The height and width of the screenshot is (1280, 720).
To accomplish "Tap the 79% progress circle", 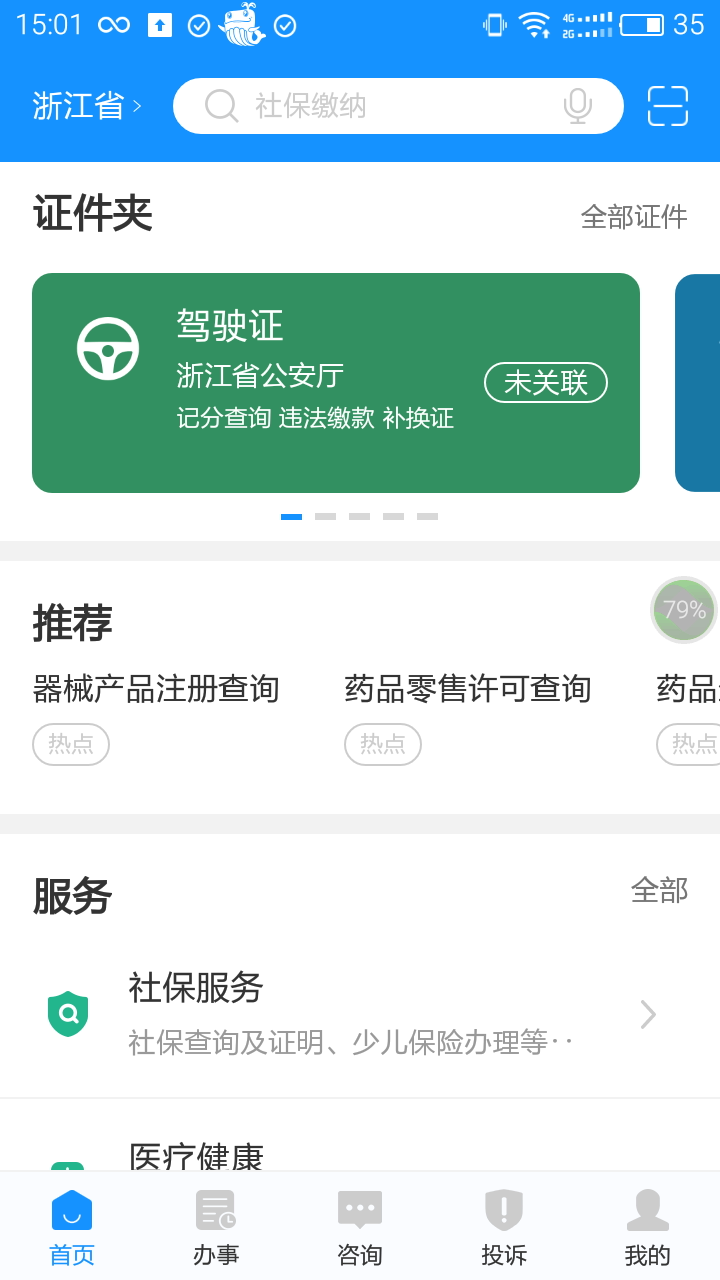I will 683,609.
